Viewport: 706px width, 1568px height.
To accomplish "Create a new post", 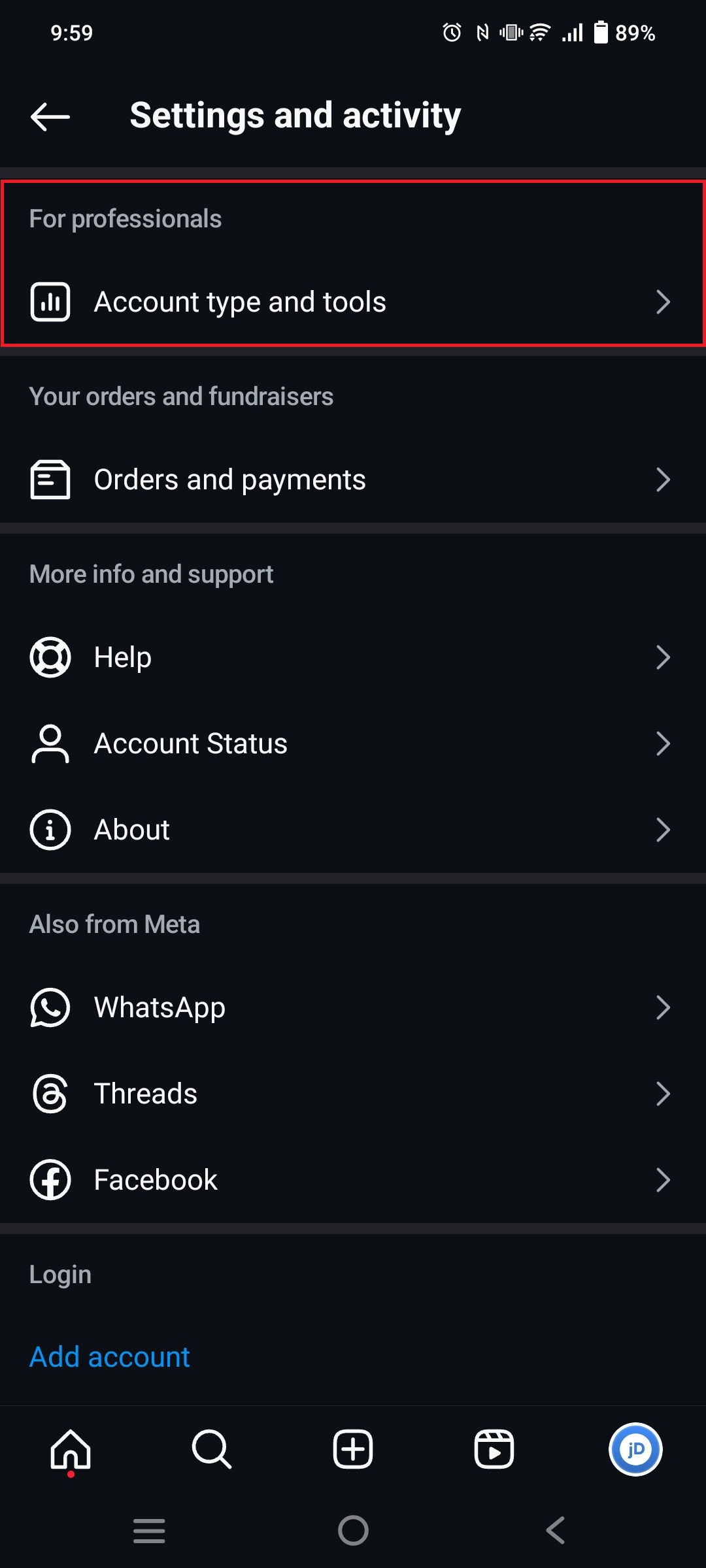I will [353, 1449].
